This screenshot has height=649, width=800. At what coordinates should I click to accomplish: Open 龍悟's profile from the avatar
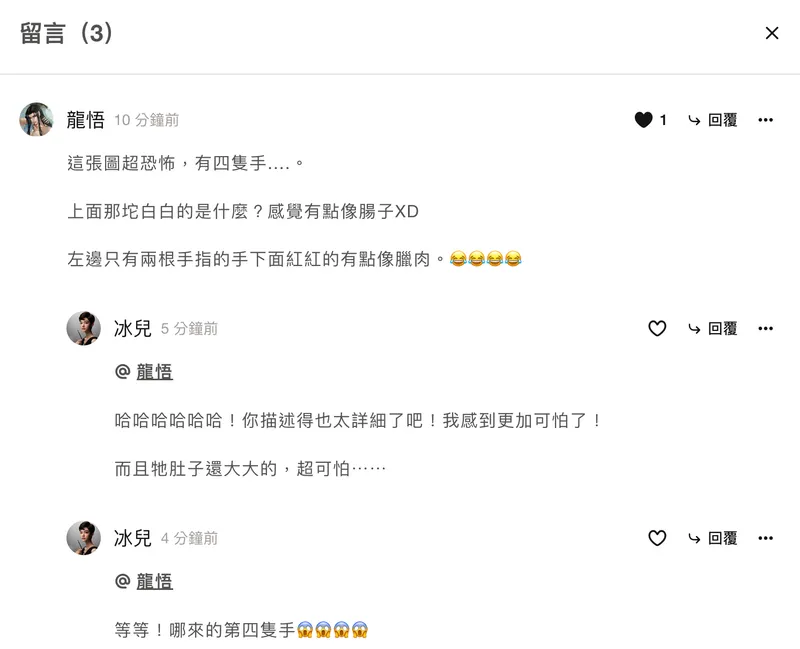pos(36,119)
